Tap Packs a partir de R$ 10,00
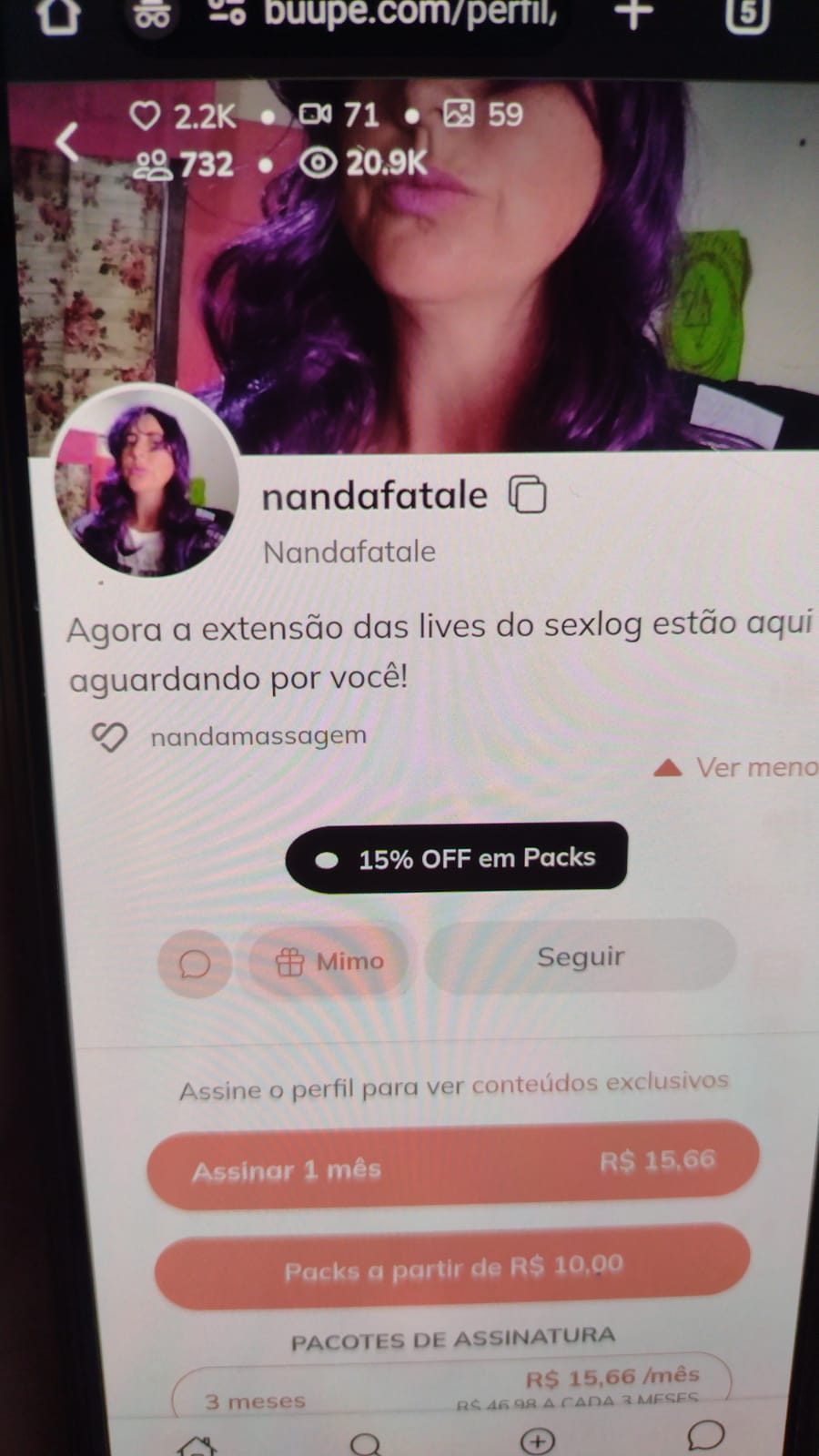819x1456 pixels. 455,1265
